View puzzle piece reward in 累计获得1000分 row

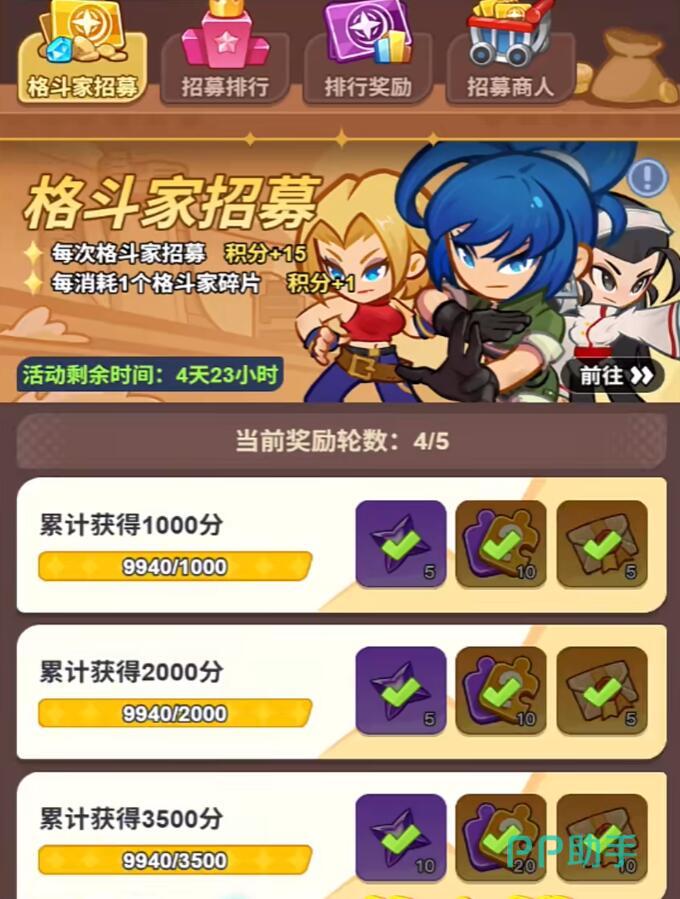point(501,544)
